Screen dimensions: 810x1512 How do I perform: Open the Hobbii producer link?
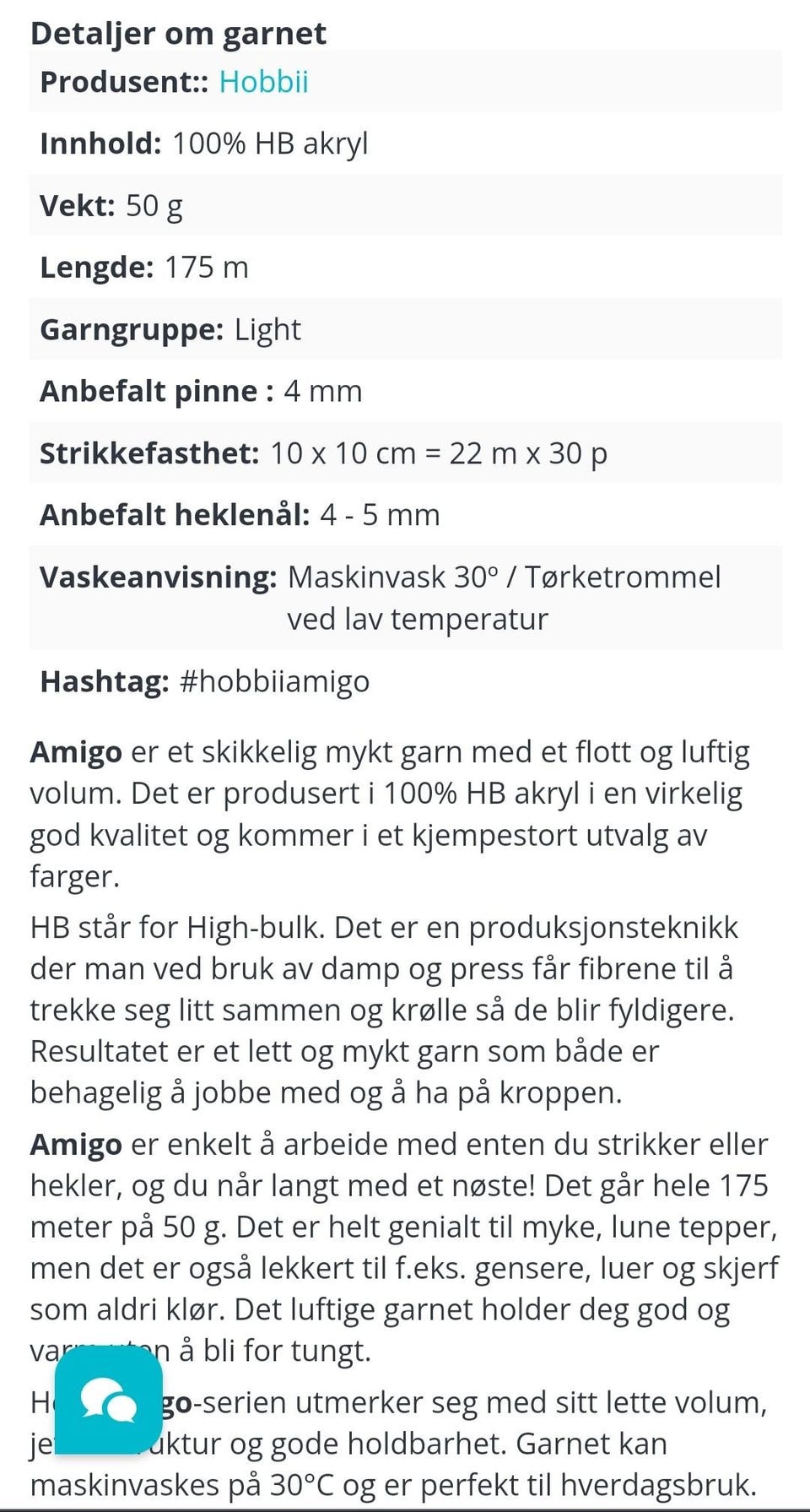click(264, 83)
